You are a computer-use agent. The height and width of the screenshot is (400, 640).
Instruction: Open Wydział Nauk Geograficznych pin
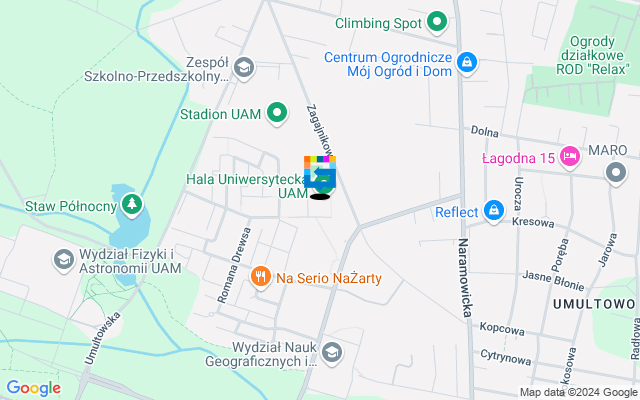point(332,351)
